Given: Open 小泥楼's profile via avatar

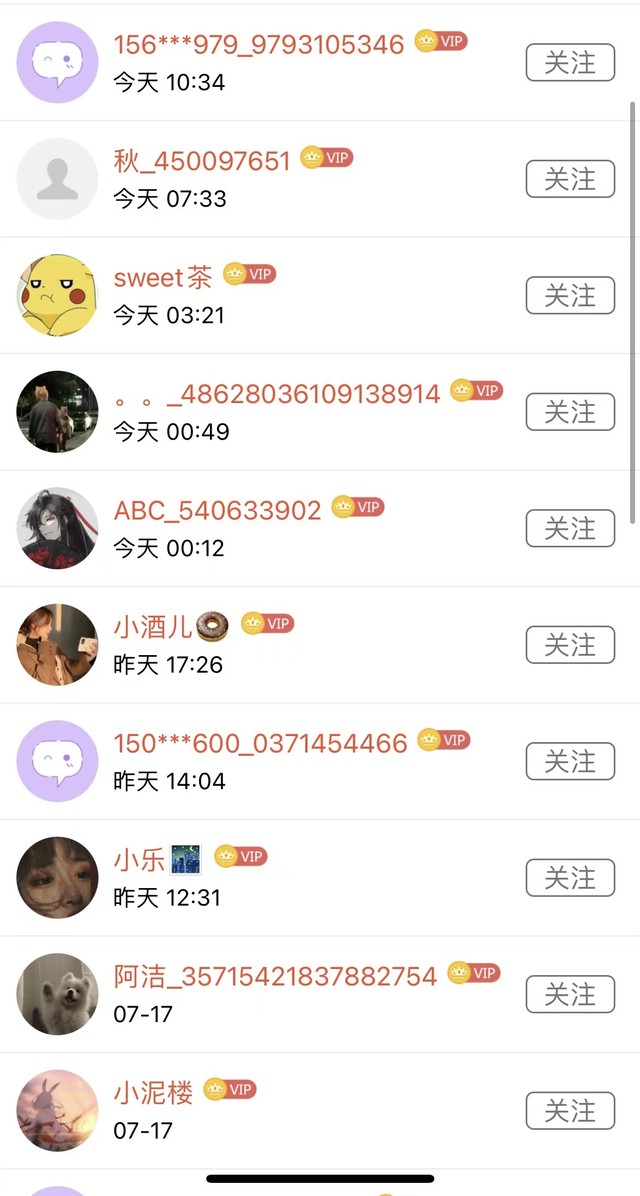Looking at the screenshot, I should pyautogui.click(x=58, y=1111).
